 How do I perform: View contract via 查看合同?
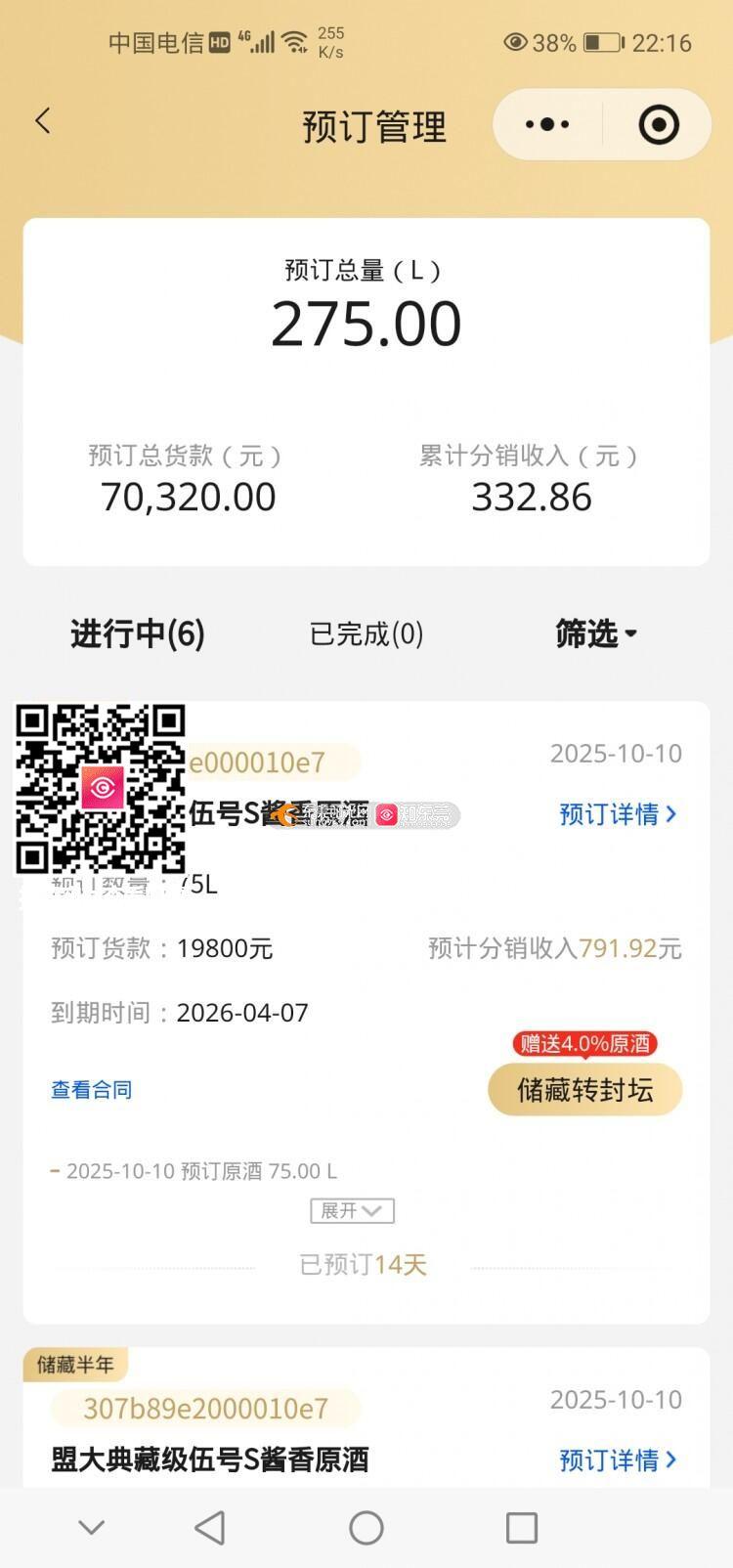coord(91,1089)
